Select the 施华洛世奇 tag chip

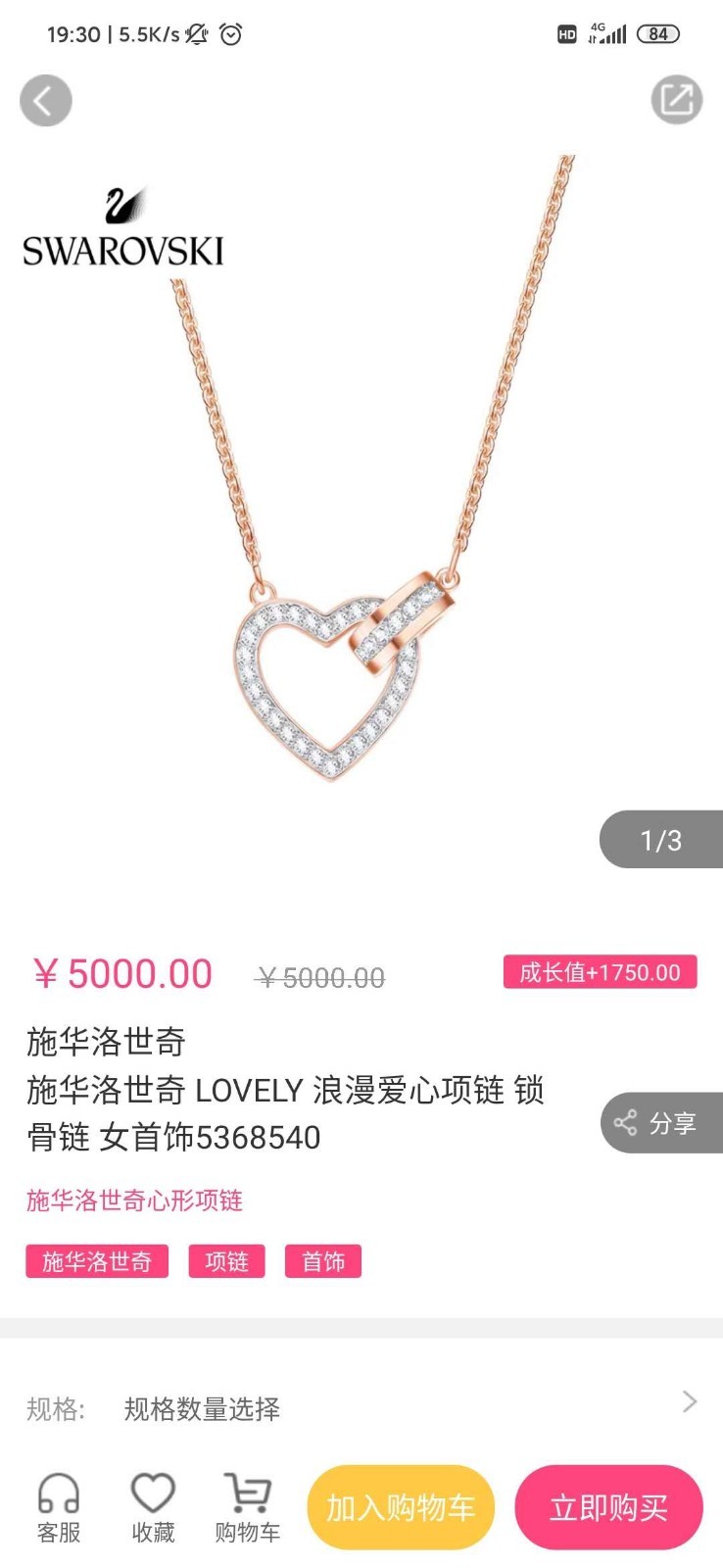(97, 1261)
